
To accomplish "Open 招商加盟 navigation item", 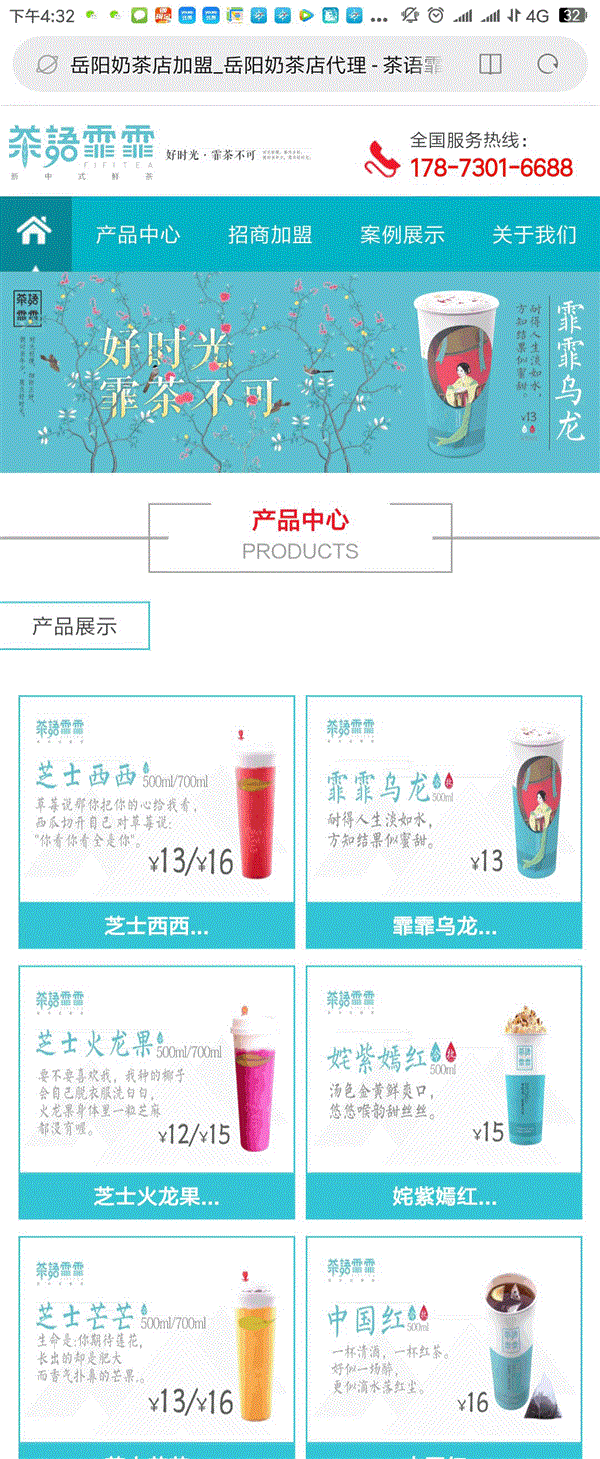I will coord(270,235).
